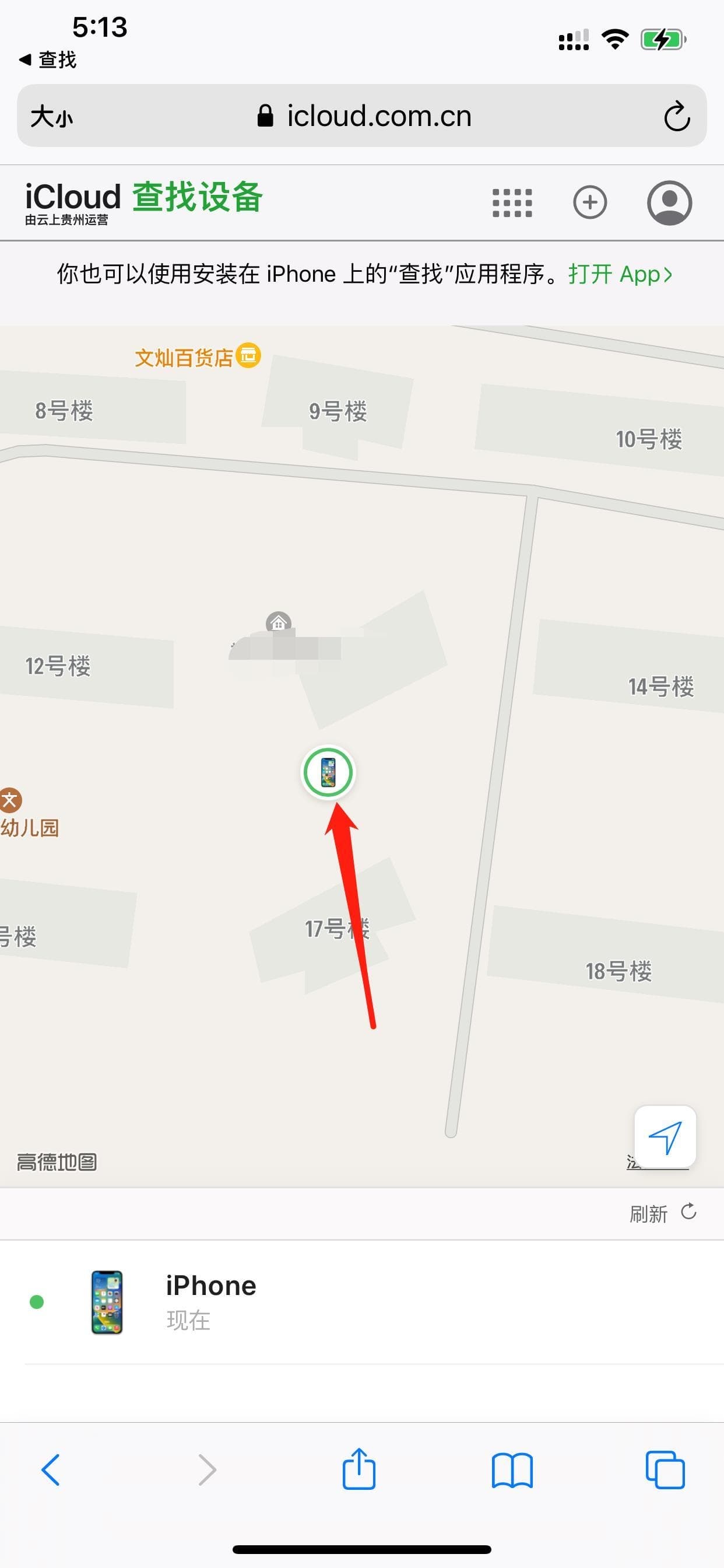Center map on current location arrow
724x1568 pixels.
point(665,1136)
